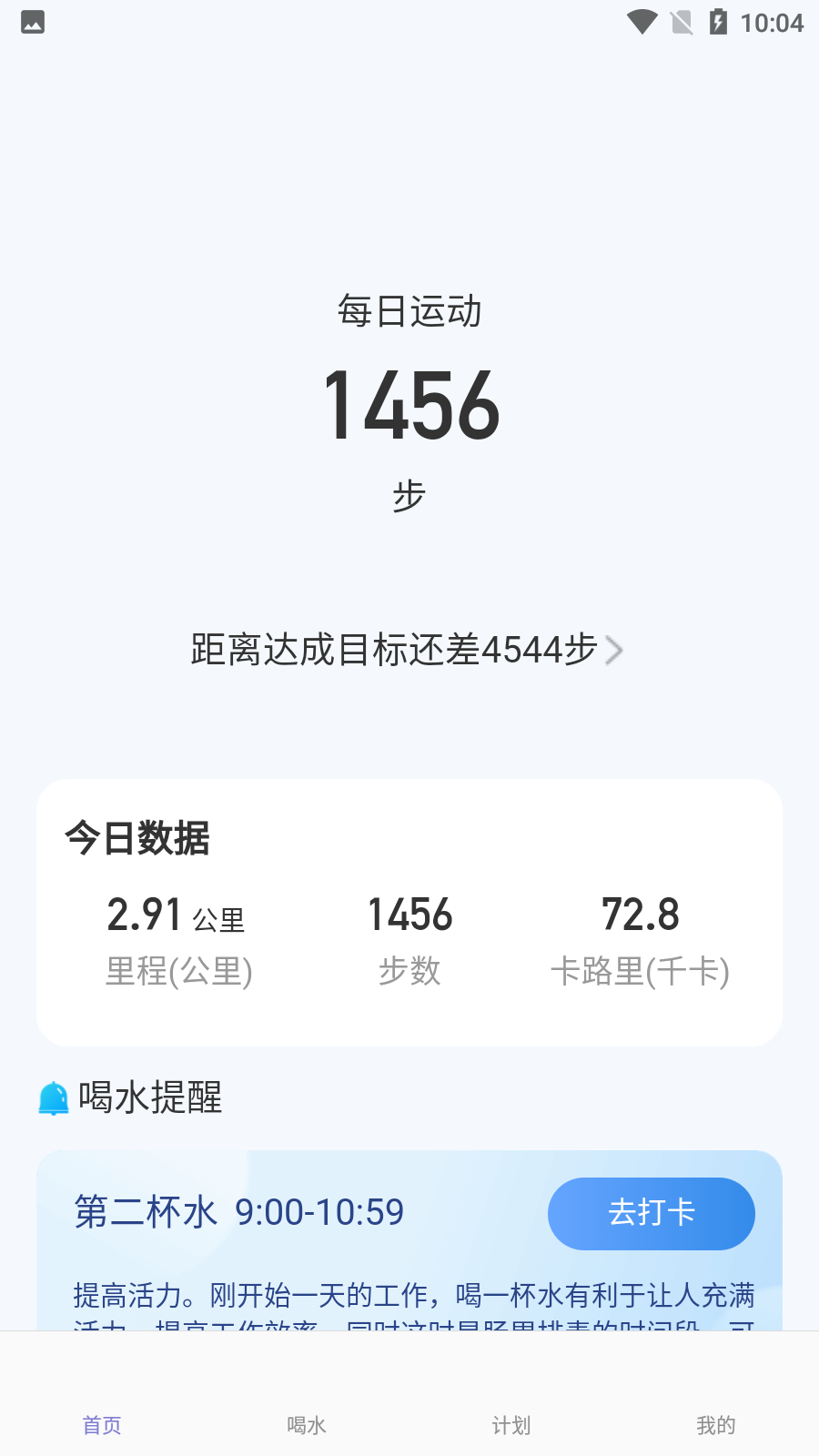This screenshot has height=1456, width=819.
Task: Tap the battery icon in the status bar
Action: [x=718, y=23]
